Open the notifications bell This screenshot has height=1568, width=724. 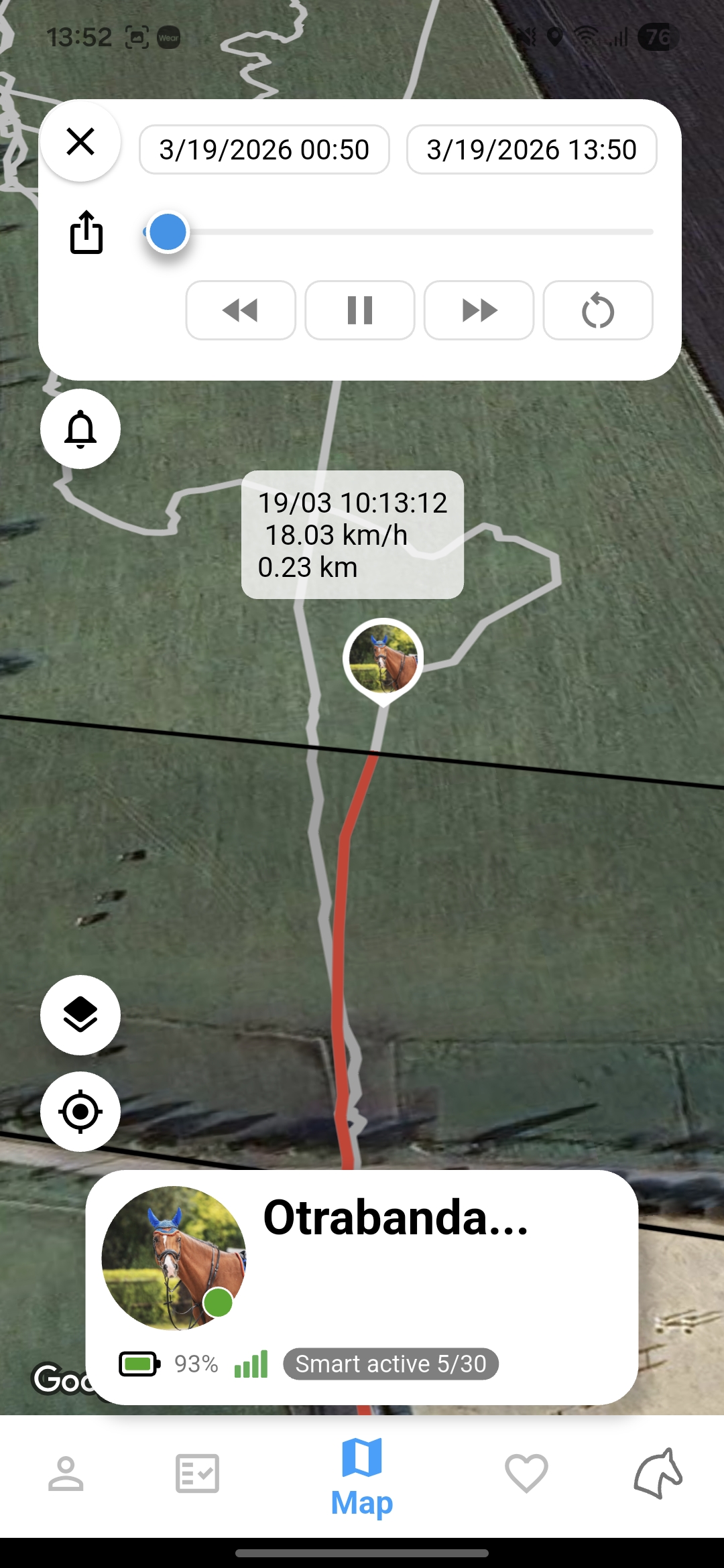click(x=80, y=429)
